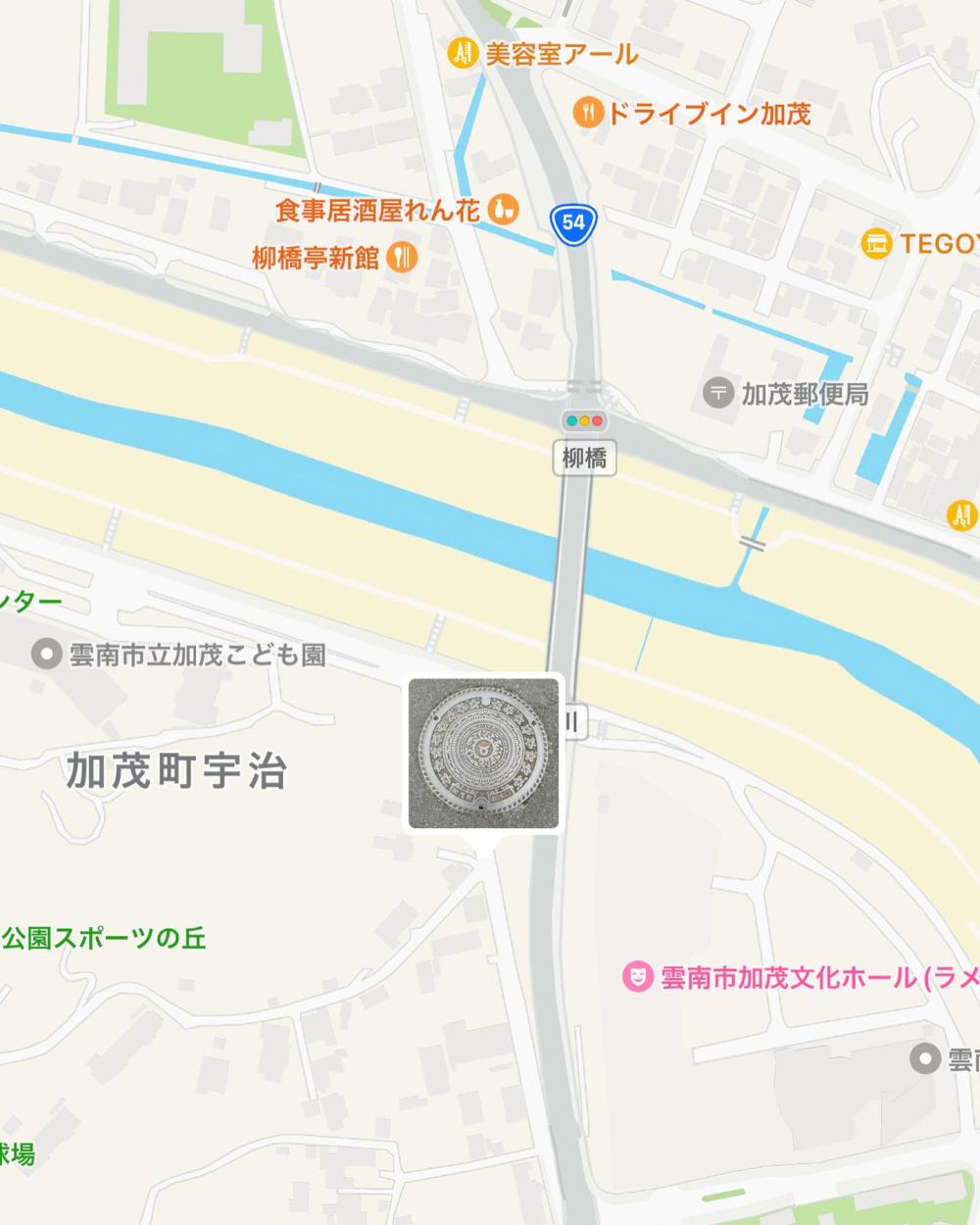Open 雲南市立加茂こども園 place marker
This screenshot has width=980, height=1225.
[45, 654]
